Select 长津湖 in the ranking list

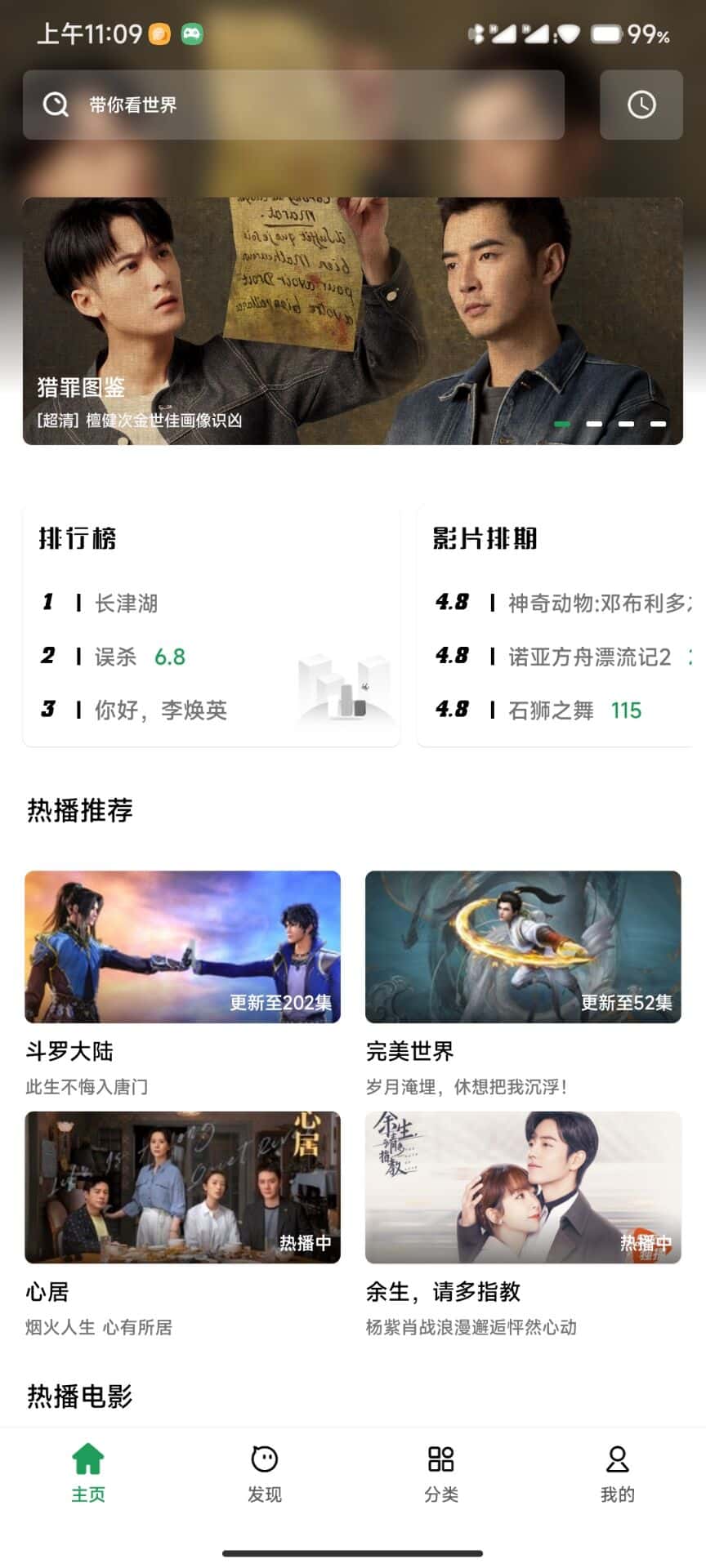pyautogui.click(x=126, y=604)
